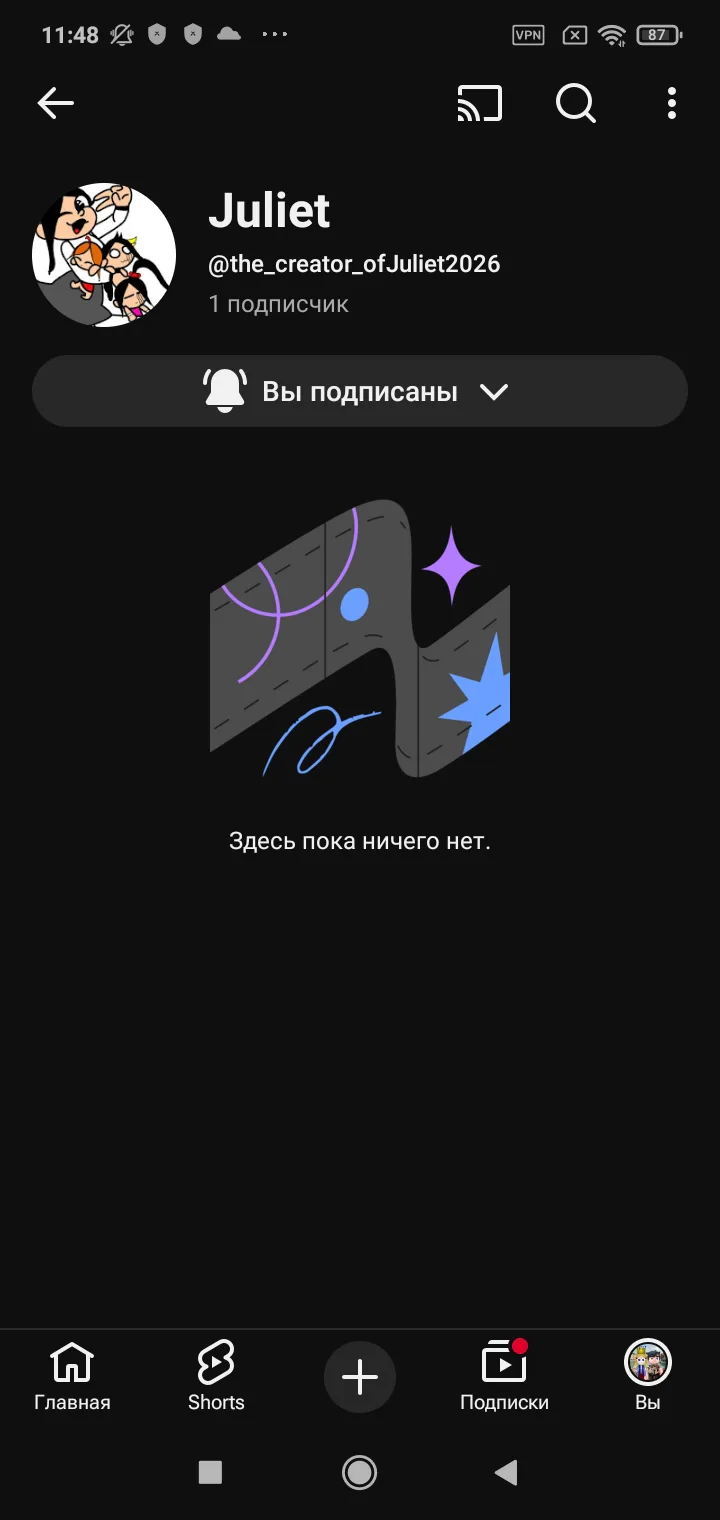Tap the search magnifier icon
This screenshot has height=1520, width=720.
[x=575, y=103]
